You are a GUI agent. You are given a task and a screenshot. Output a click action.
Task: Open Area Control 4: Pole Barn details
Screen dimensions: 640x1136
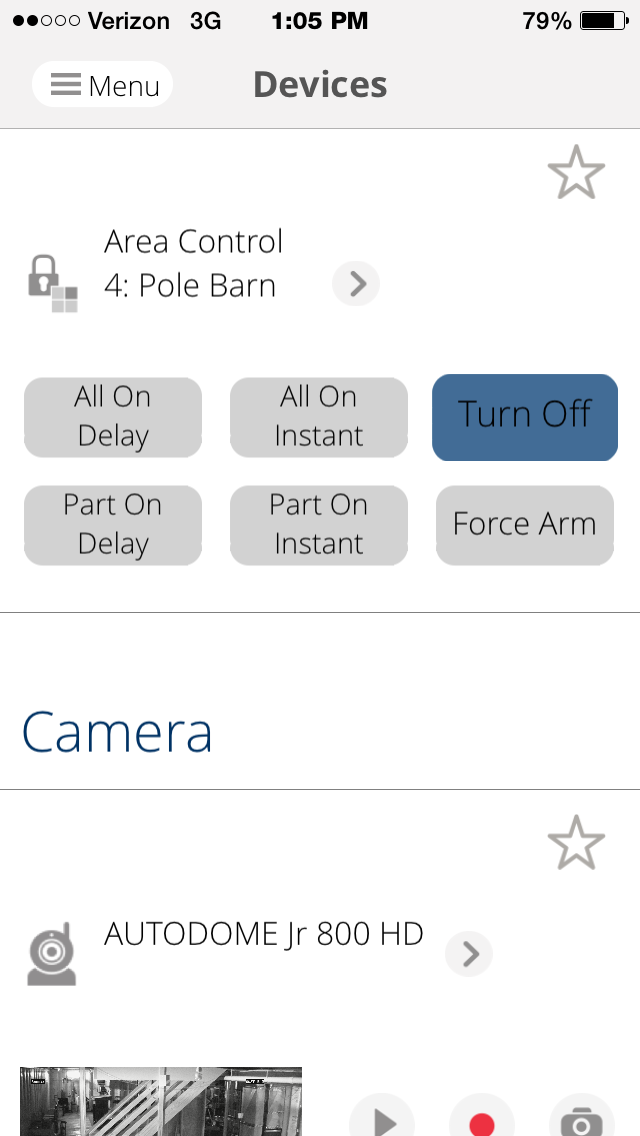point(356,283)
